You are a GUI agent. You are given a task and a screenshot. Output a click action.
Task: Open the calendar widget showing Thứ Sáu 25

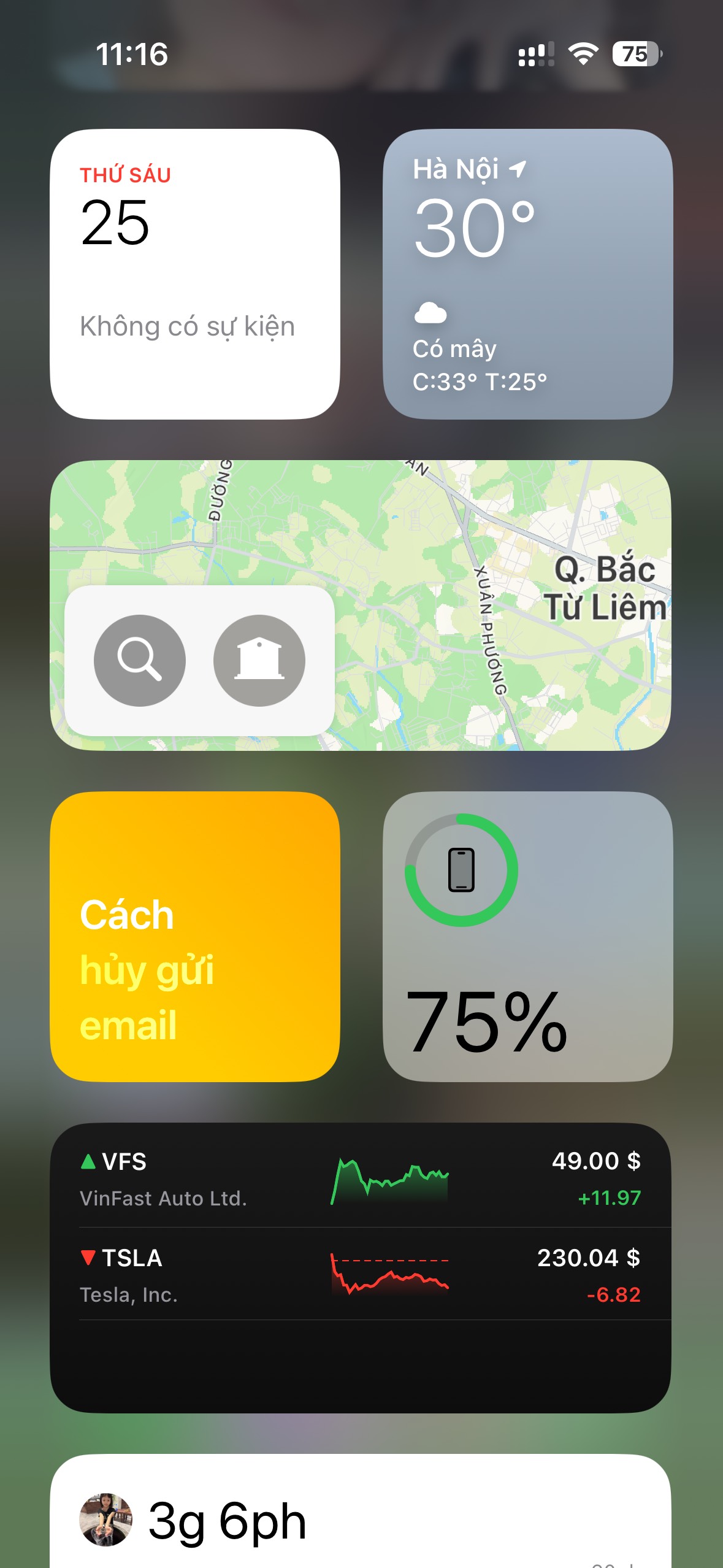(194, 274)
